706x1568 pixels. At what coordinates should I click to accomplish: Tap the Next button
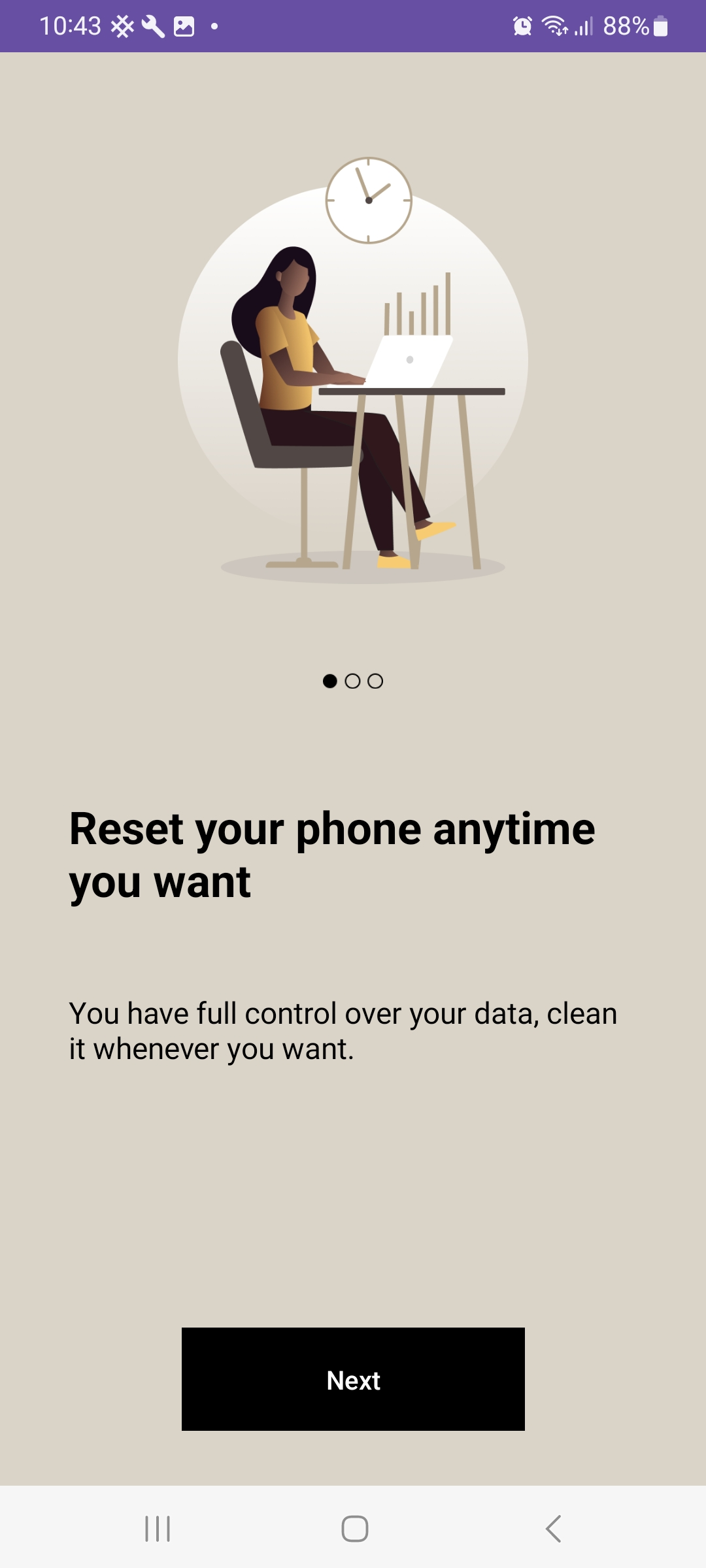pyautogui.click(x=353, y=1379)
